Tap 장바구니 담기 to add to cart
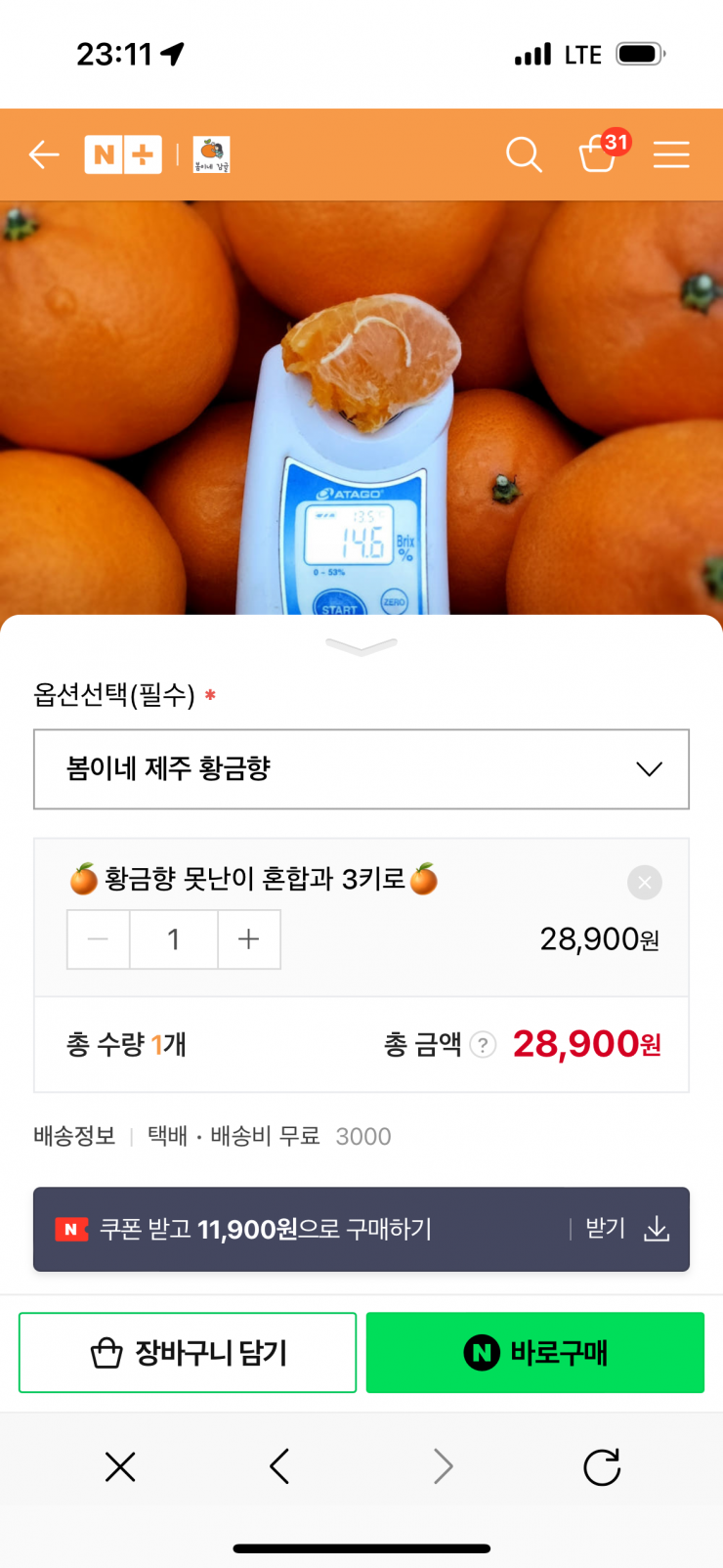 coord(188,1352)
